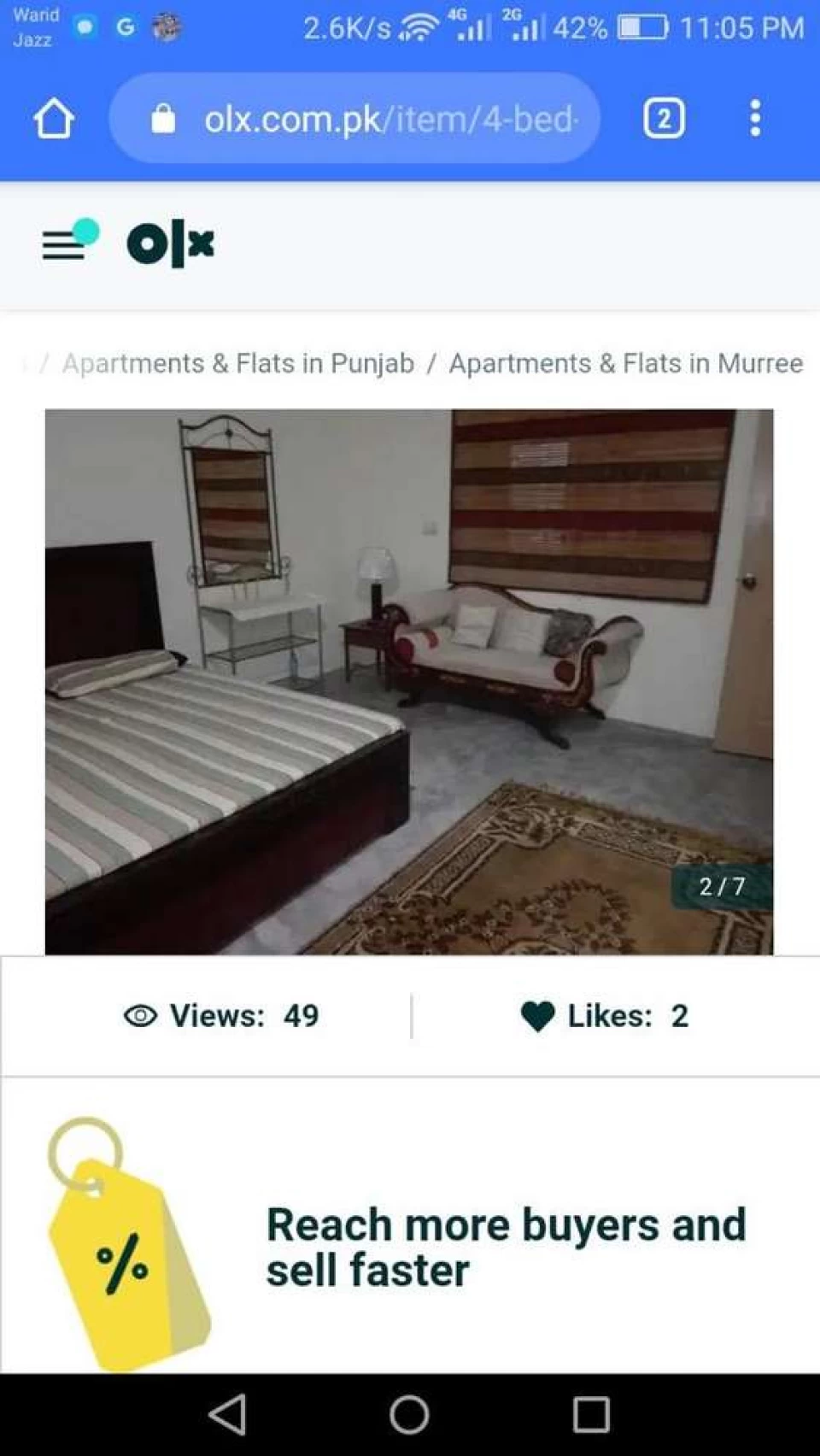Viewport: 820px width, 1456px height.
Task: Go to the OLX homepage via logo
Action: click(171, 244)
